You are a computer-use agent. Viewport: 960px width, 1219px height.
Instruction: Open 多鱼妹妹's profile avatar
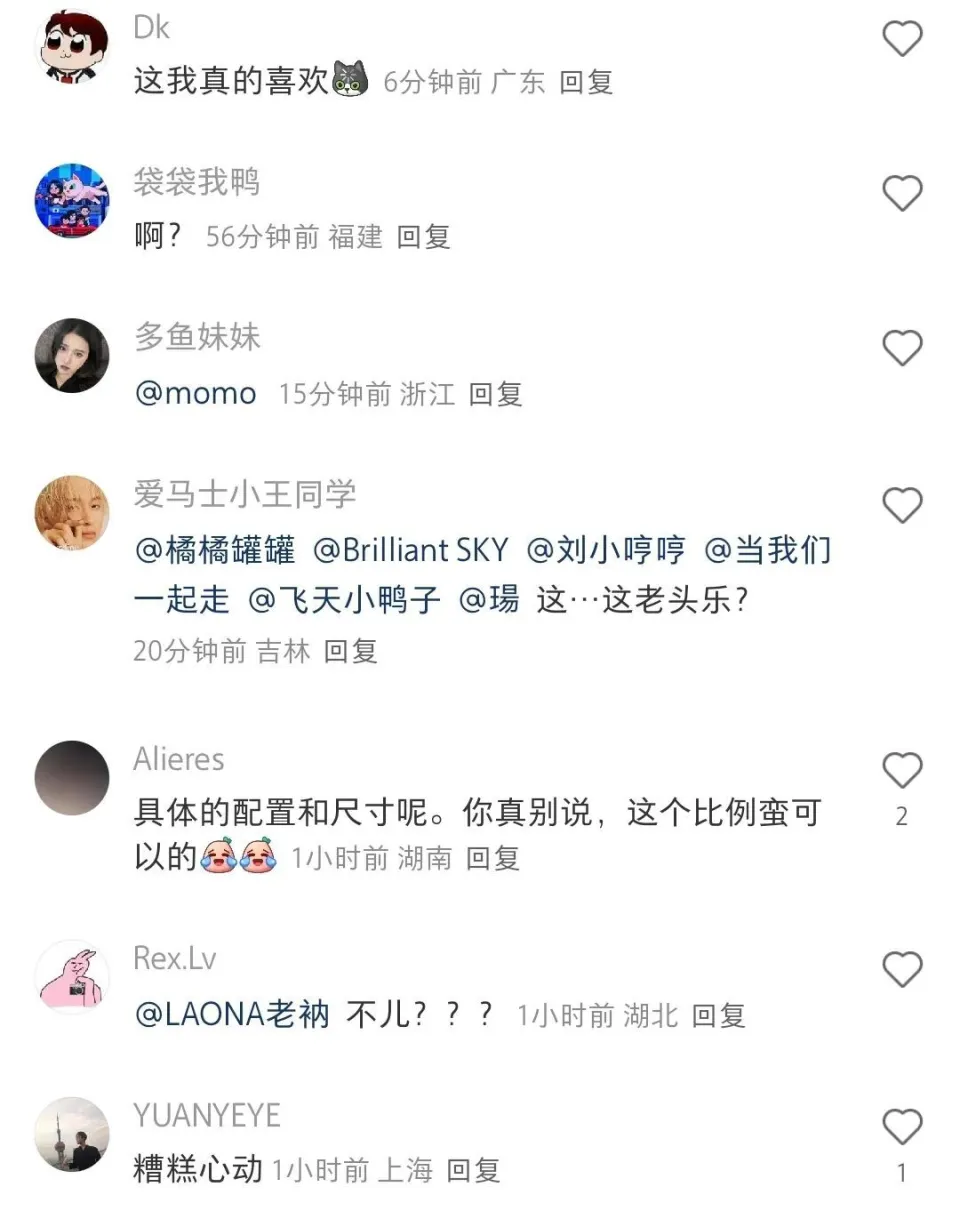(72, 355)
